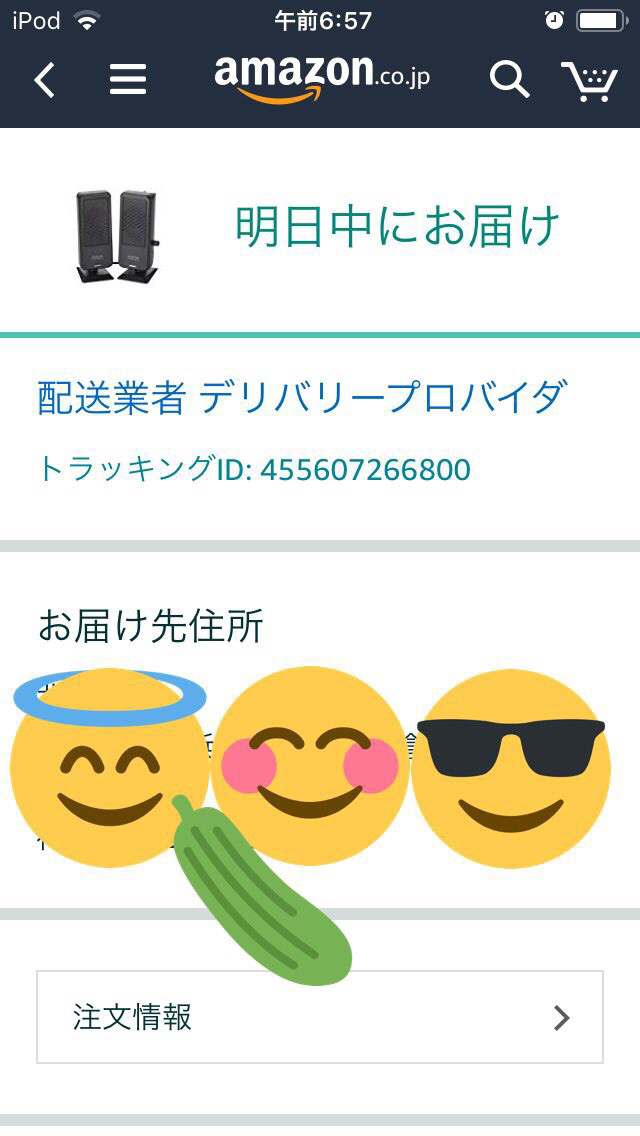Open the speaker product thumbnail
This screenshot has width=640, height=1136.
pyautogui.click(x=117, y=236)
